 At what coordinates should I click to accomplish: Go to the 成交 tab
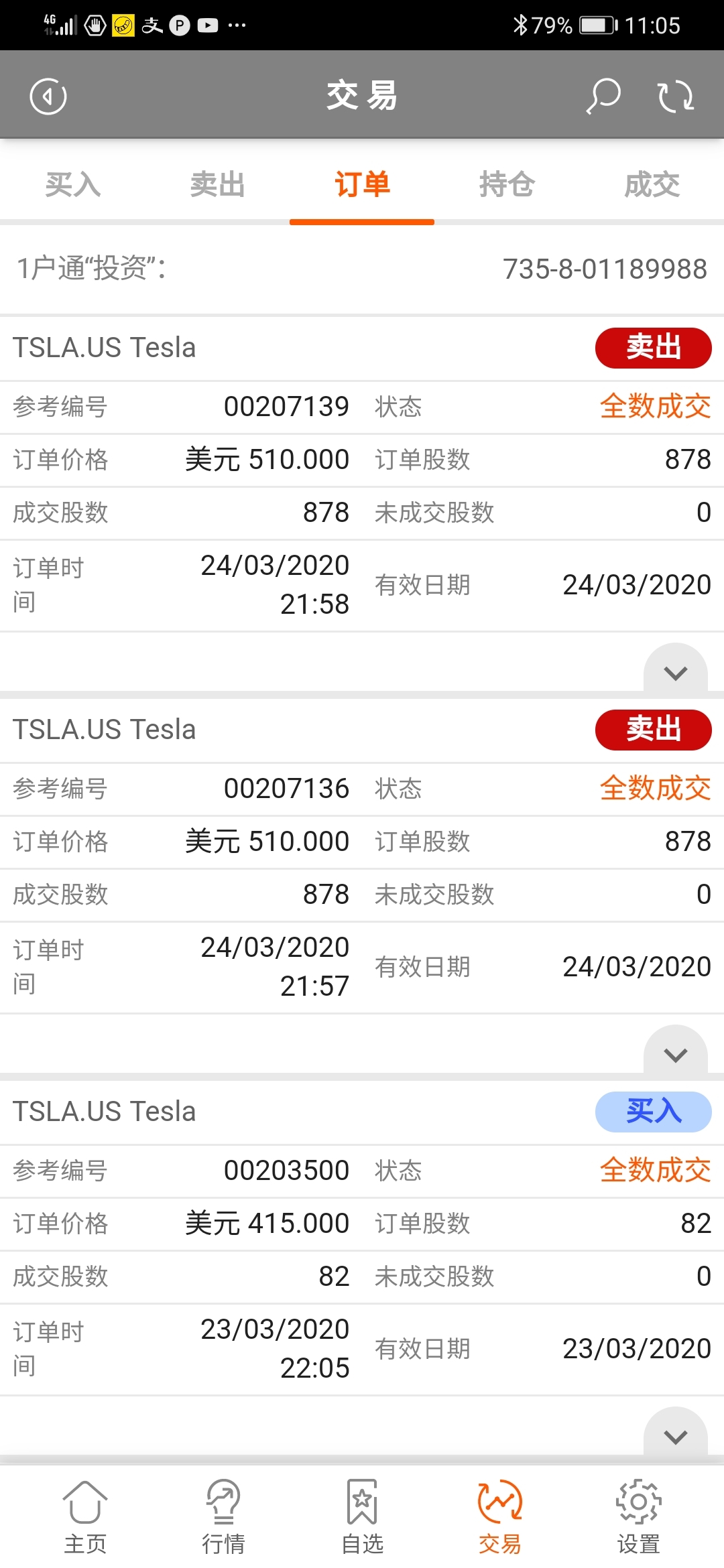tap(652, 184)
